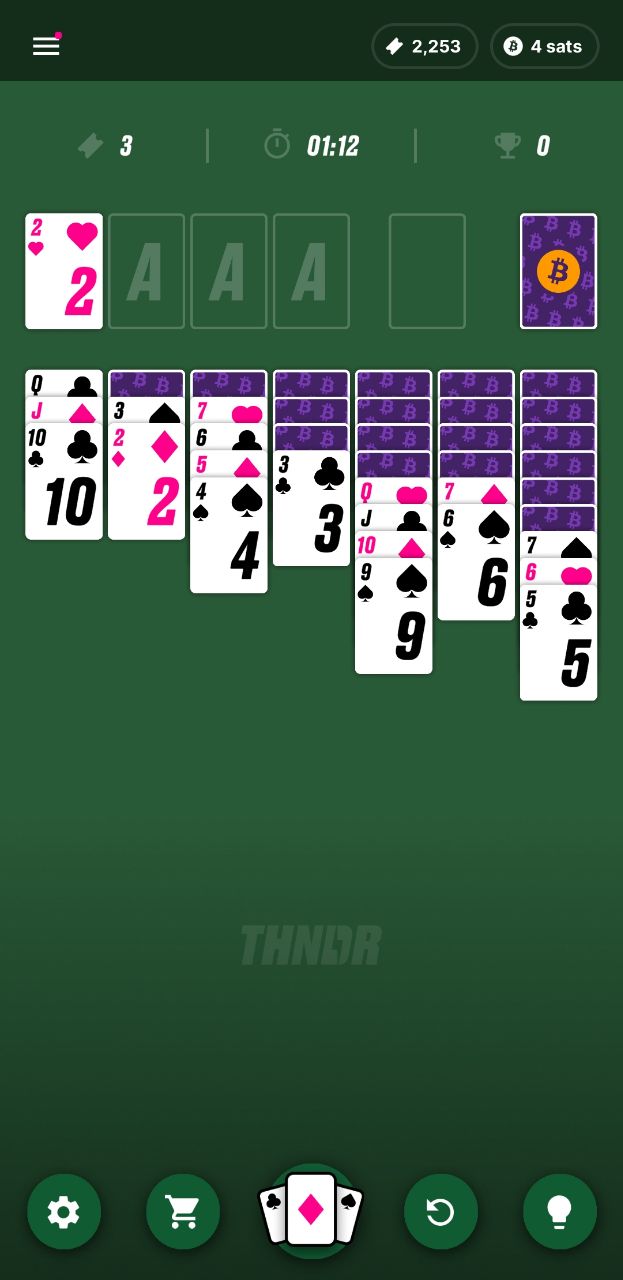Open the hamburger menu

pyautogui.click(x=46, y=46)
